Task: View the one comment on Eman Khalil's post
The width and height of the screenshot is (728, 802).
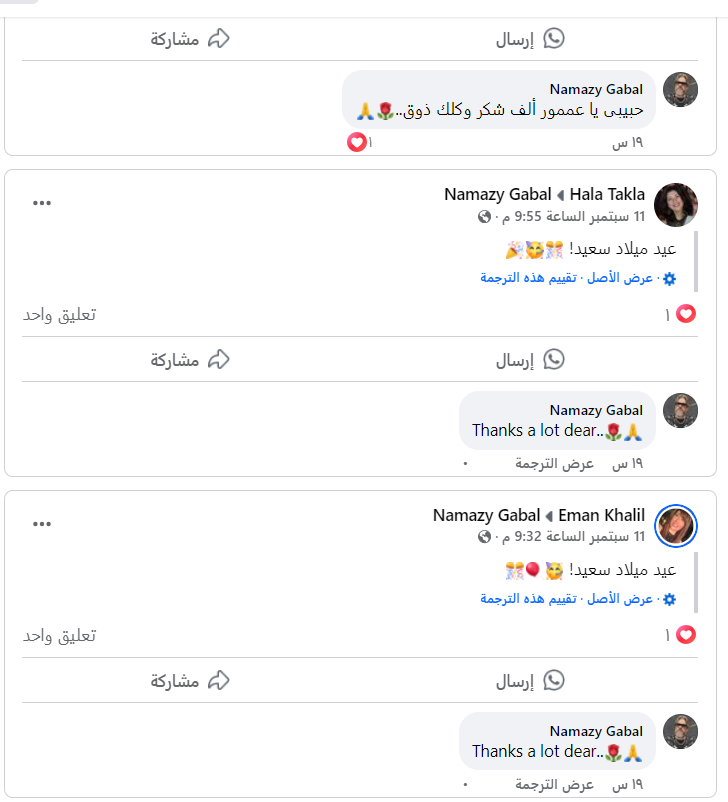Action: 60,636
